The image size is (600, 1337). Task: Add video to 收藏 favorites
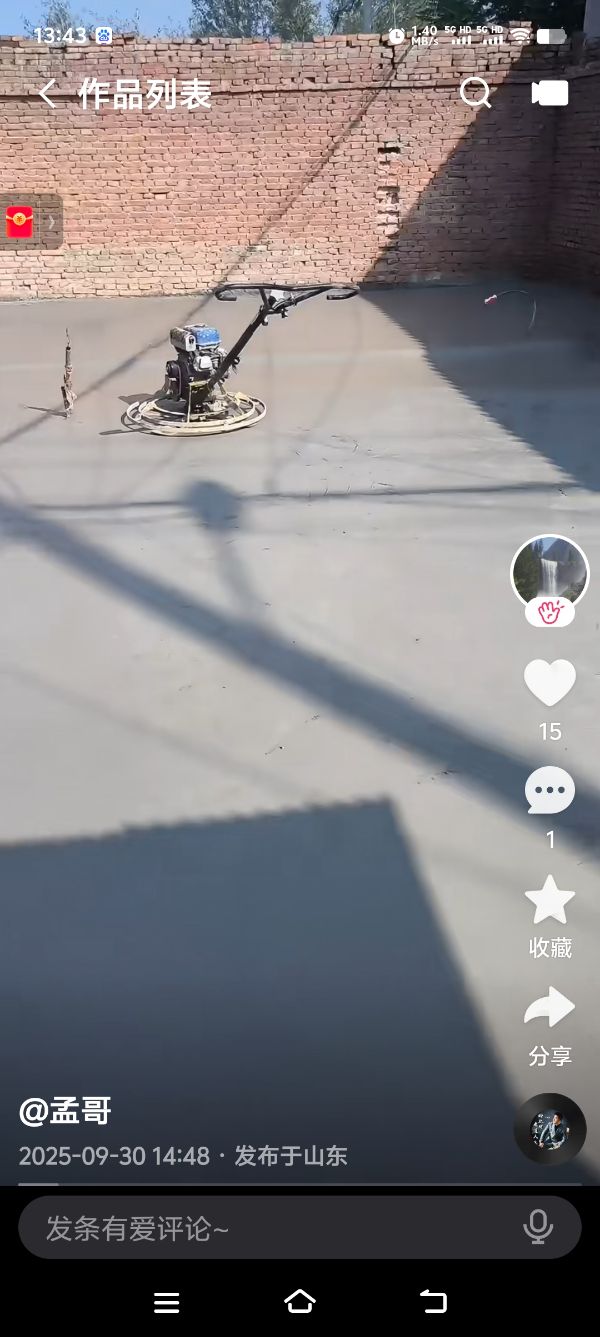tap(549, 901)
